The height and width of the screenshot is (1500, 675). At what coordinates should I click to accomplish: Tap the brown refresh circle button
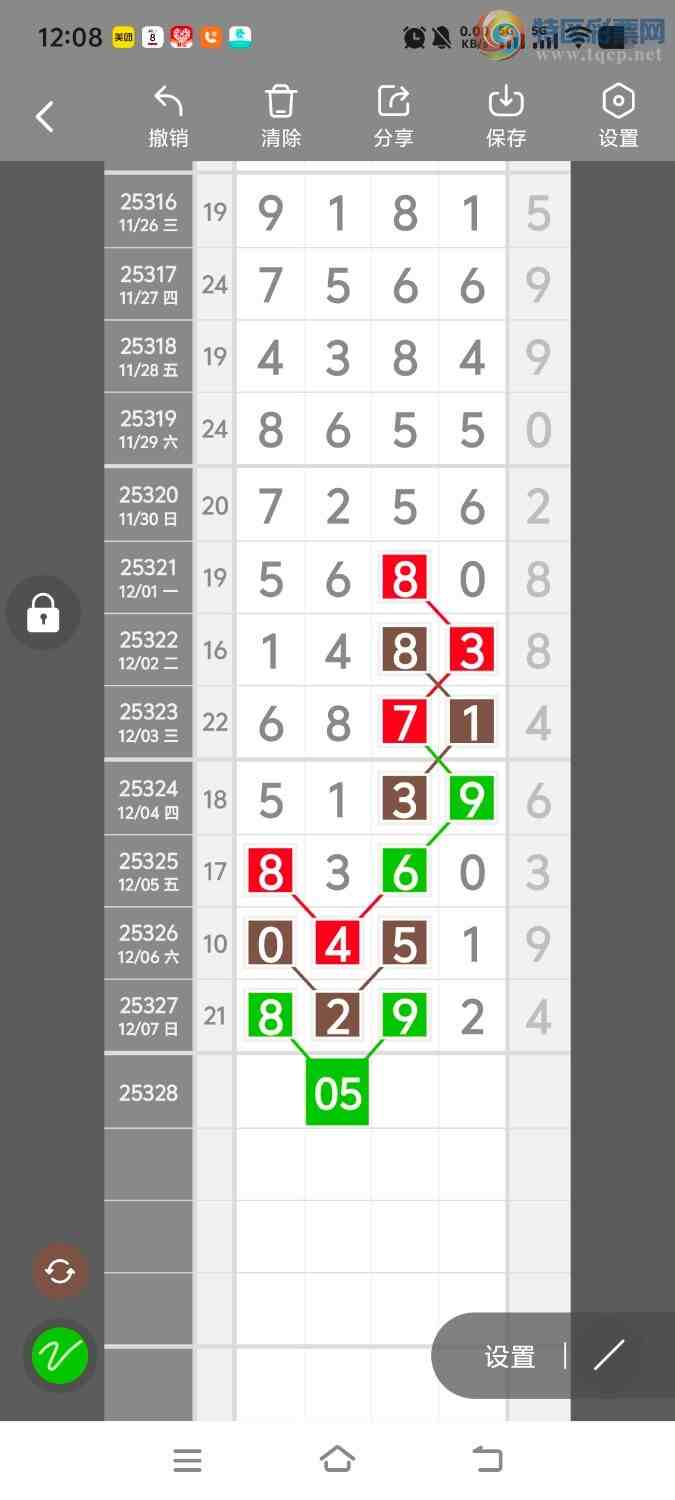tap(60, 1271)
